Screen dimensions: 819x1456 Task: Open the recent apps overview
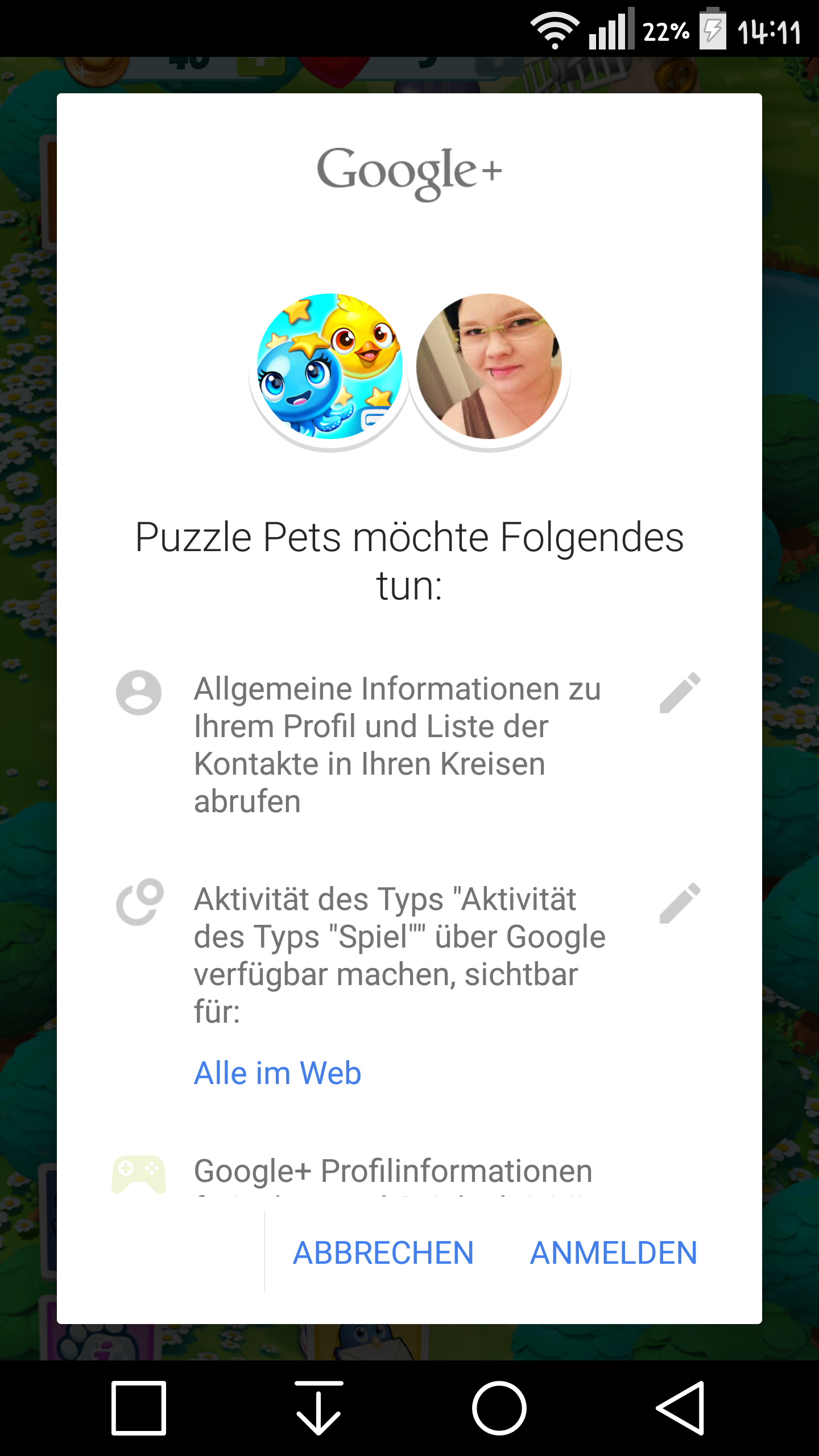point(139,1408)
